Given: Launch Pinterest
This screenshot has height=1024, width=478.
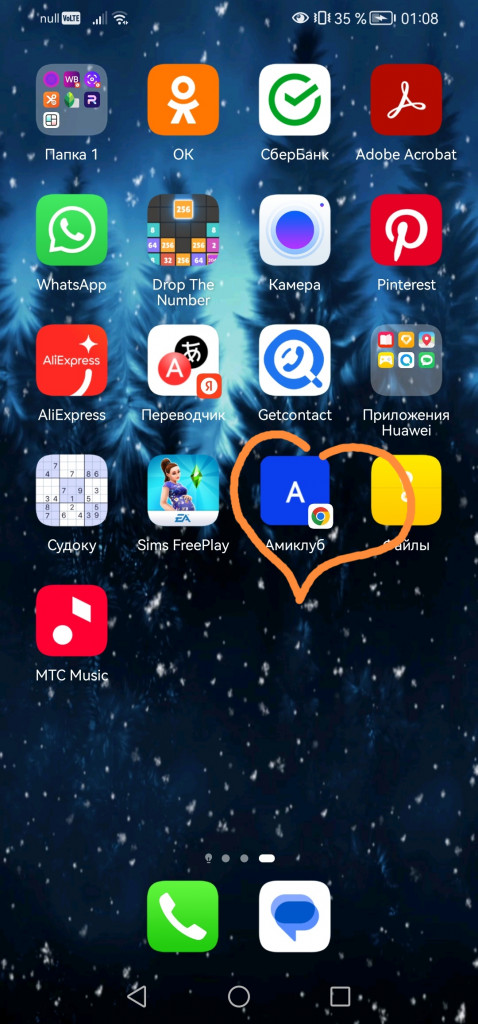Looking at the screenshot, I should 406,230.
